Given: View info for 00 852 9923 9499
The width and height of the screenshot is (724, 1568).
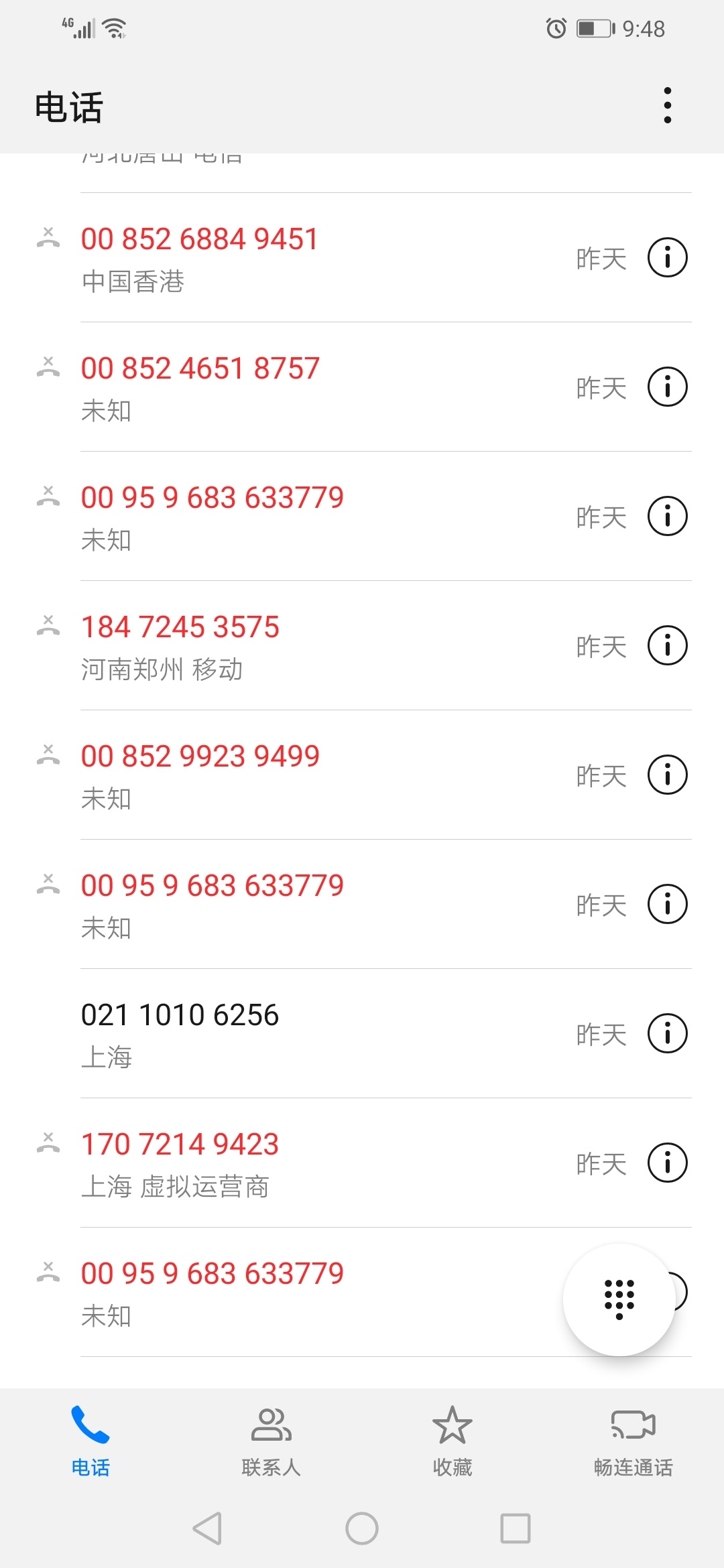Looking at the screenshot, I should click(668, 775).
